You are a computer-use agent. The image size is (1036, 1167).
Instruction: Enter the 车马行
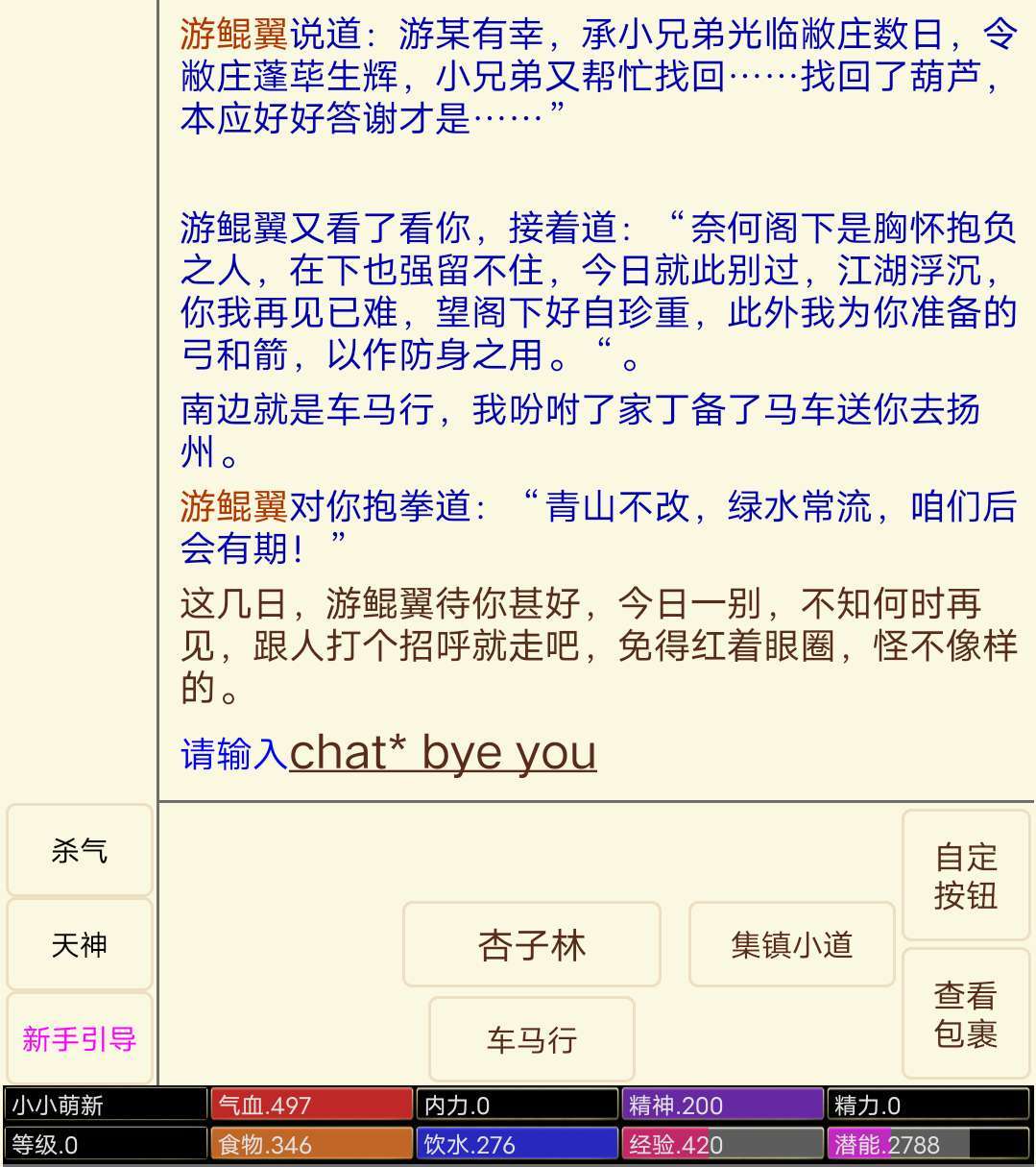(x=531, y=1039)
